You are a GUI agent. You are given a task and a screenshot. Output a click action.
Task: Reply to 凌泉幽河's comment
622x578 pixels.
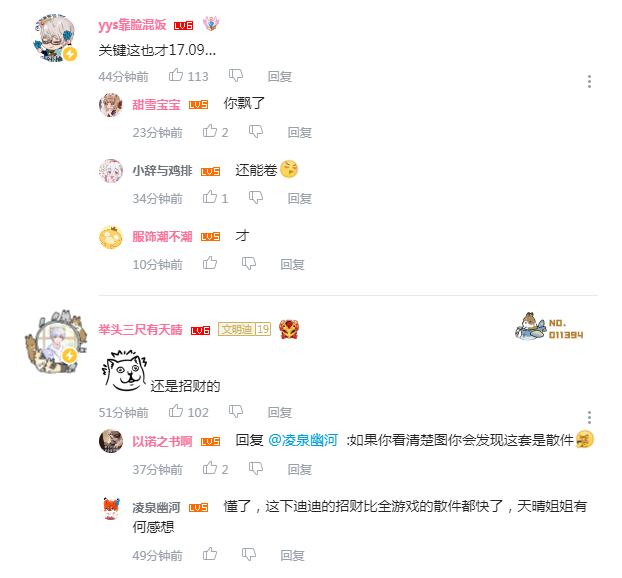click(x=292, y=555)
